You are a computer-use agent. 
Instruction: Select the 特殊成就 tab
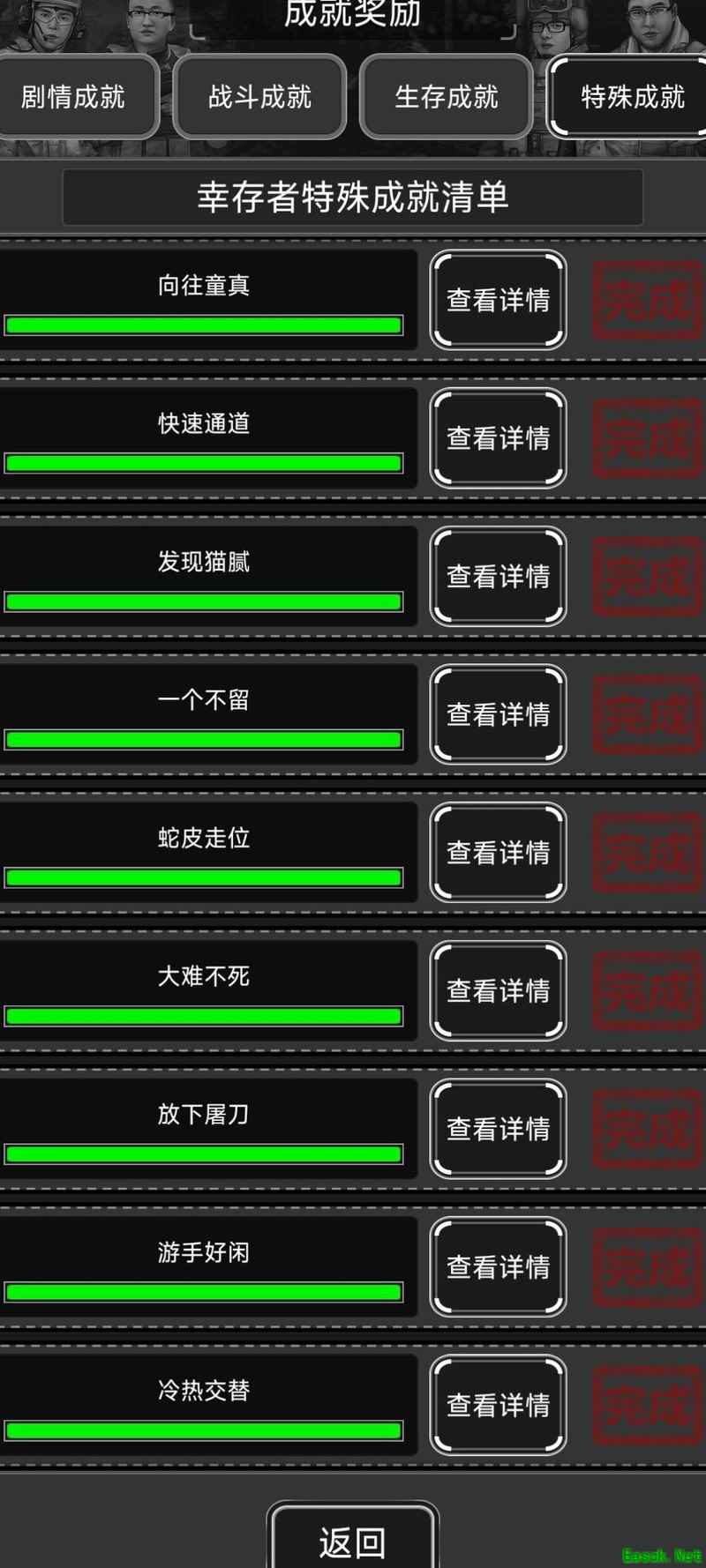click(x=631, y=96)
